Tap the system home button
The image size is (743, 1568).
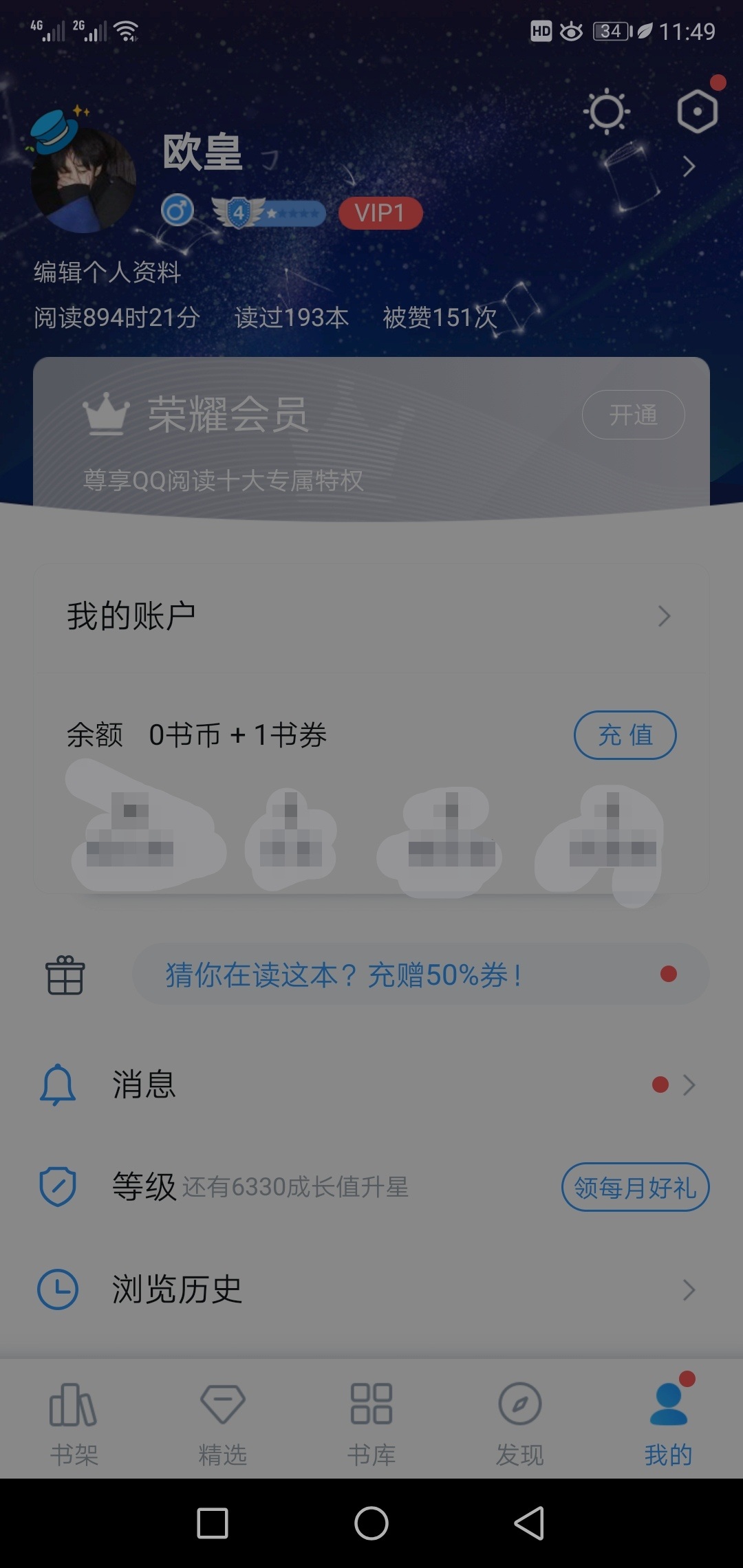pyautogui.click(x=371, y=1523)
